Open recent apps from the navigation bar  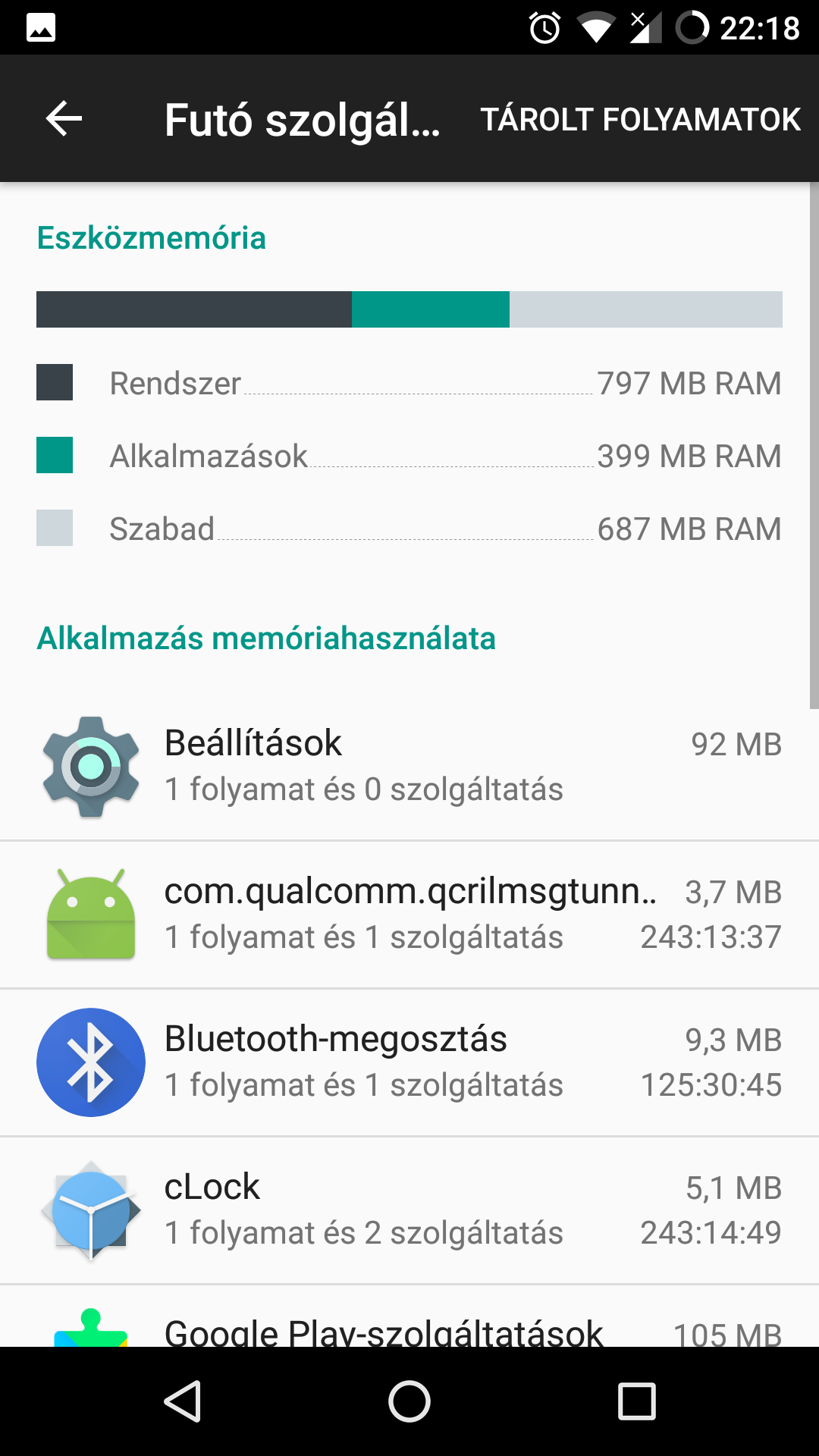[637, 1401]
